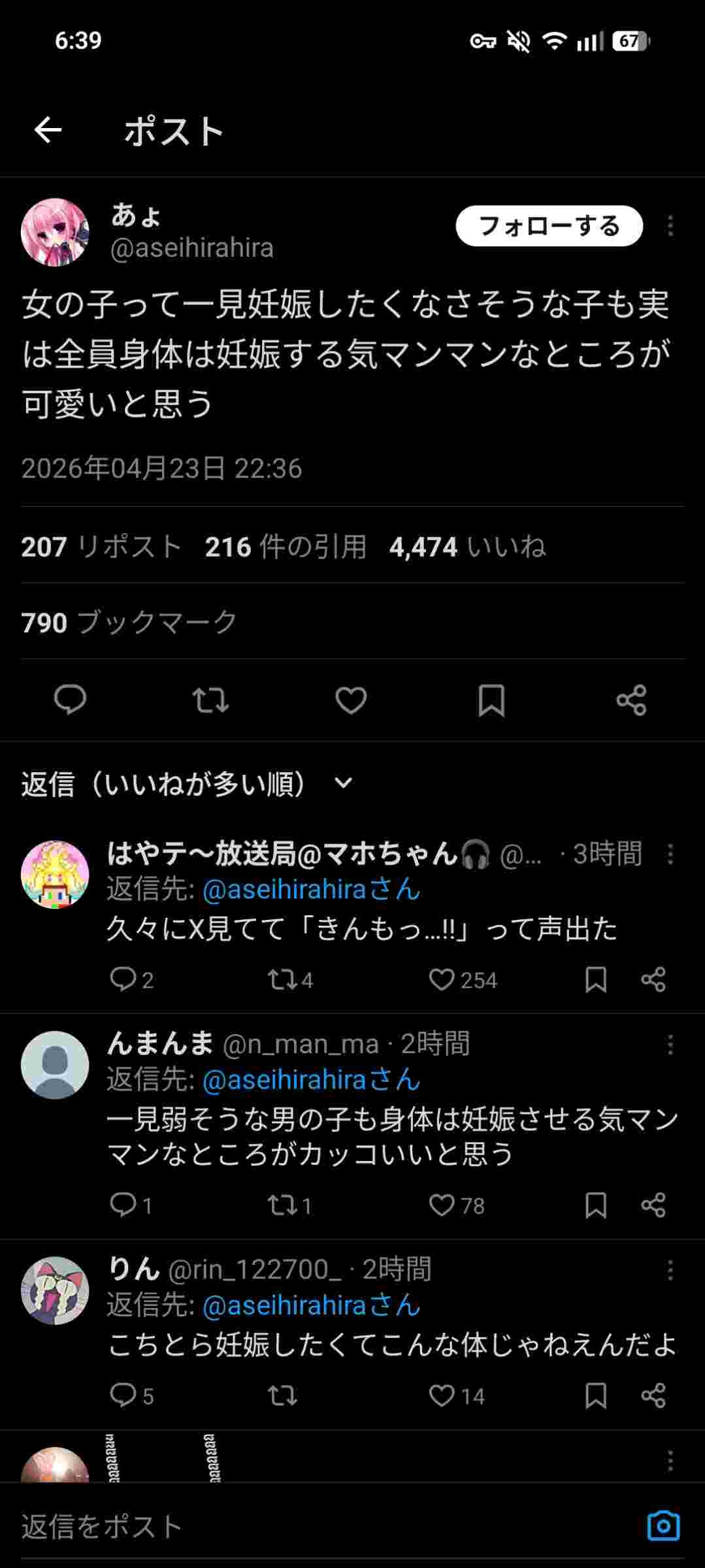
Task: Open overflow menu on the main post
Action: click(670, 226)
